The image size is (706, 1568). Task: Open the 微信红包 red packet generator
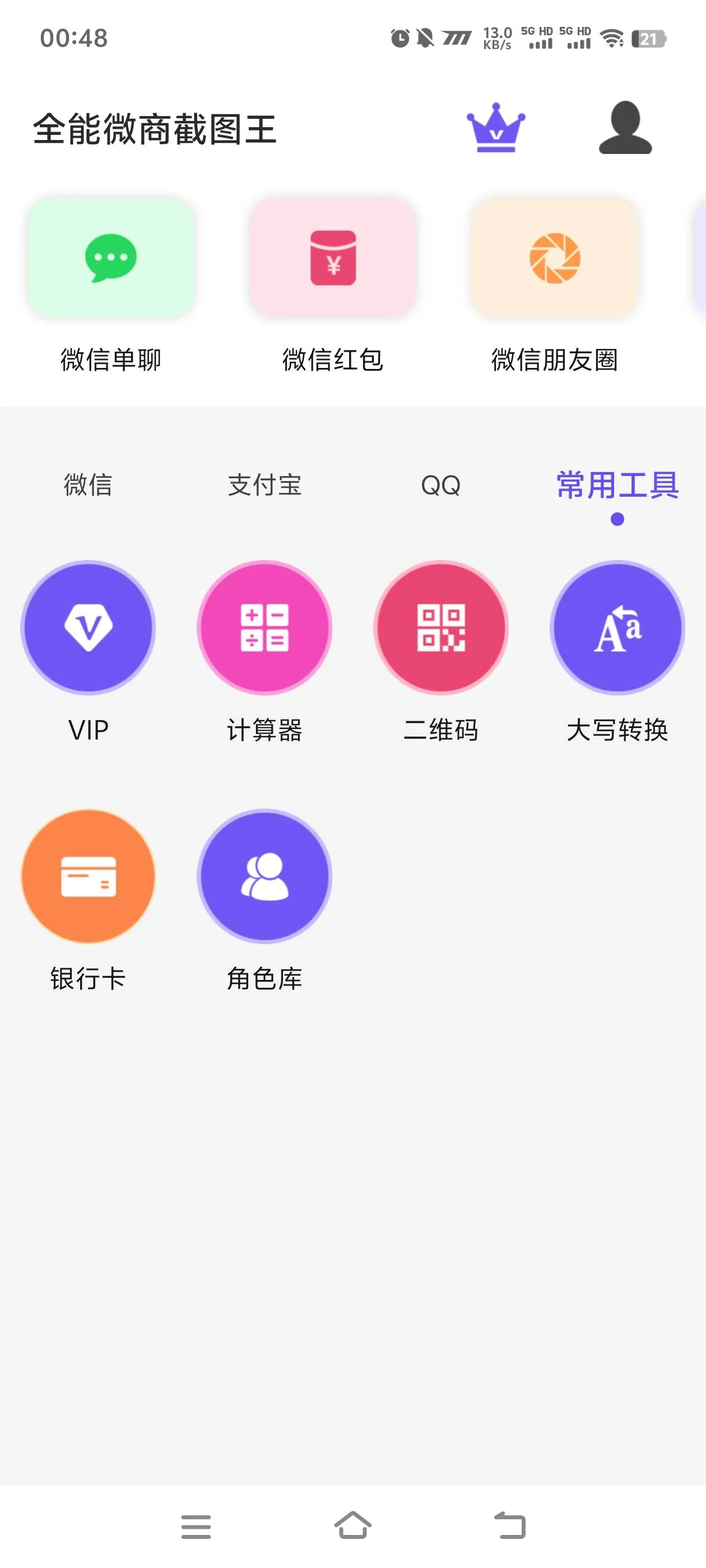click(x=333, y=258)
